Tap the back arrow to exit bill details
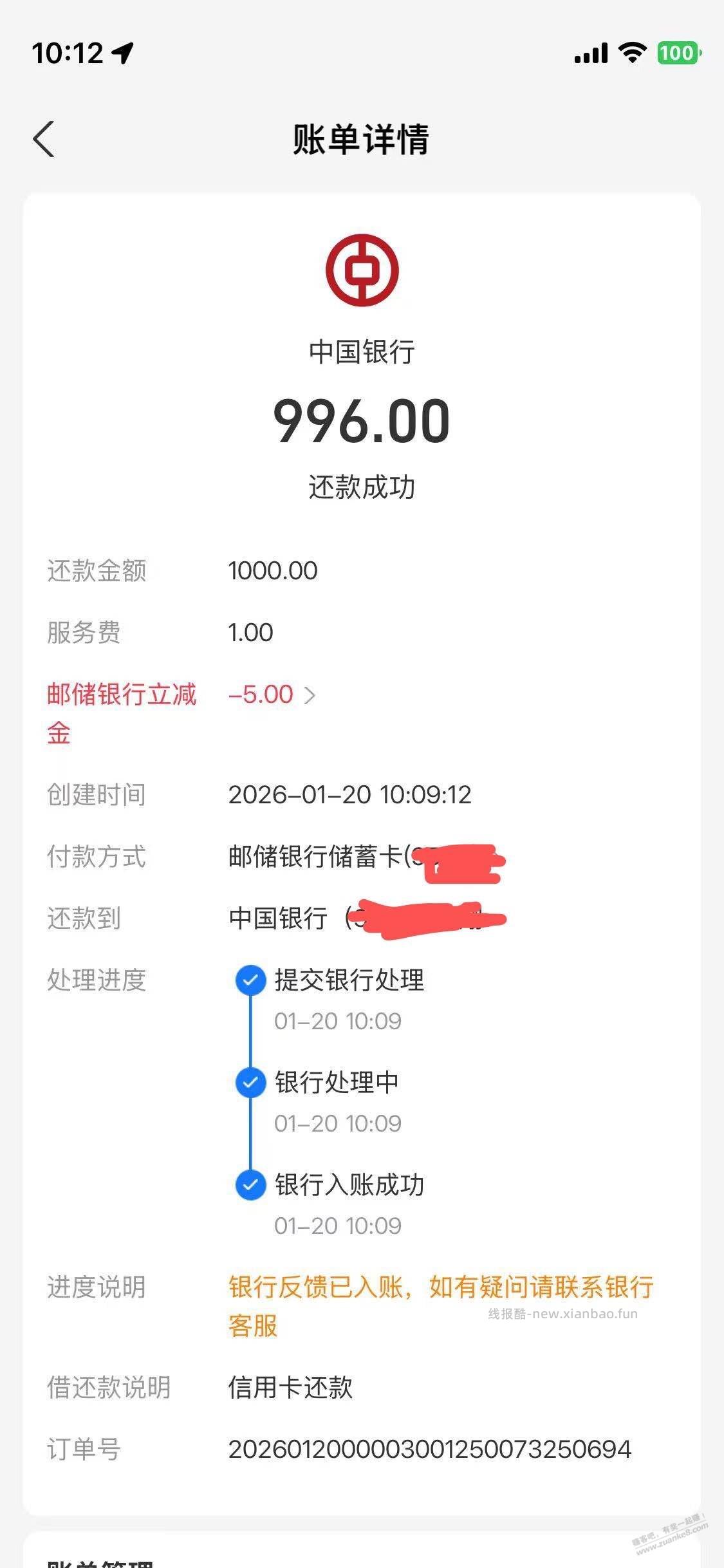Screen dimensions: 724x1568 [x=43, y=140]
